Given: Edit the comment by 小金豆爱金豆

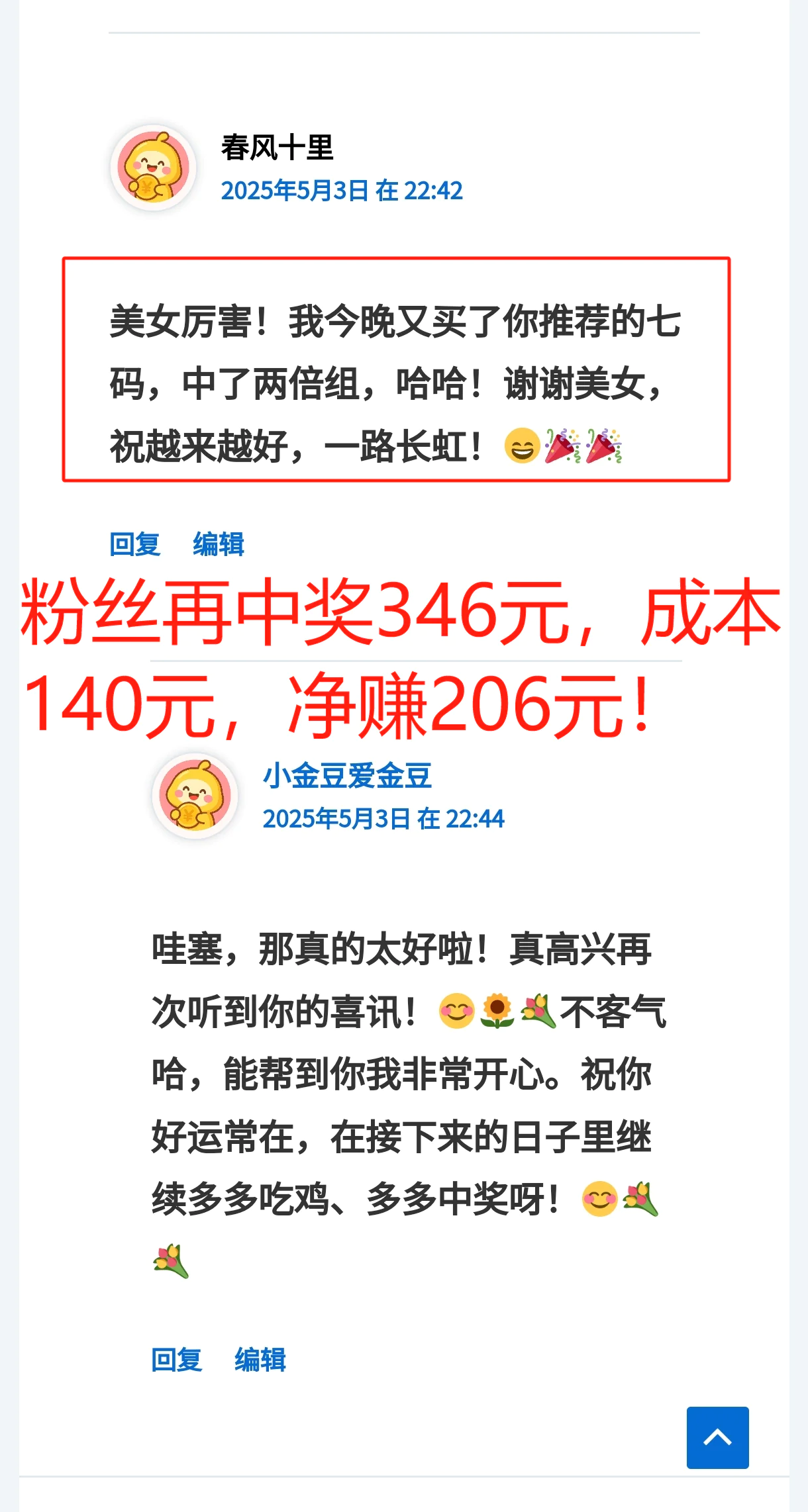Looking at the screenshot, I should pyautogui.click(x=260, y=1360).
